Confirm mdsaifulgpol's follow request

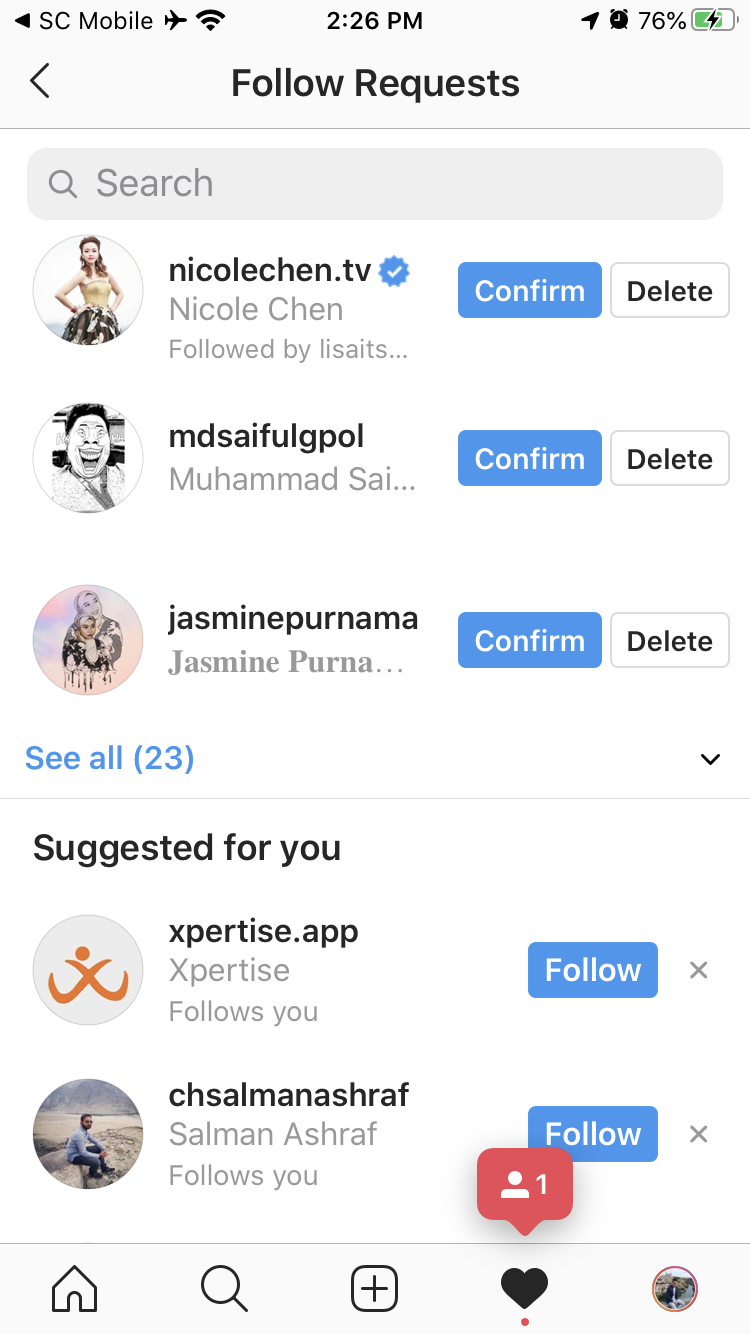click(529, 459)
